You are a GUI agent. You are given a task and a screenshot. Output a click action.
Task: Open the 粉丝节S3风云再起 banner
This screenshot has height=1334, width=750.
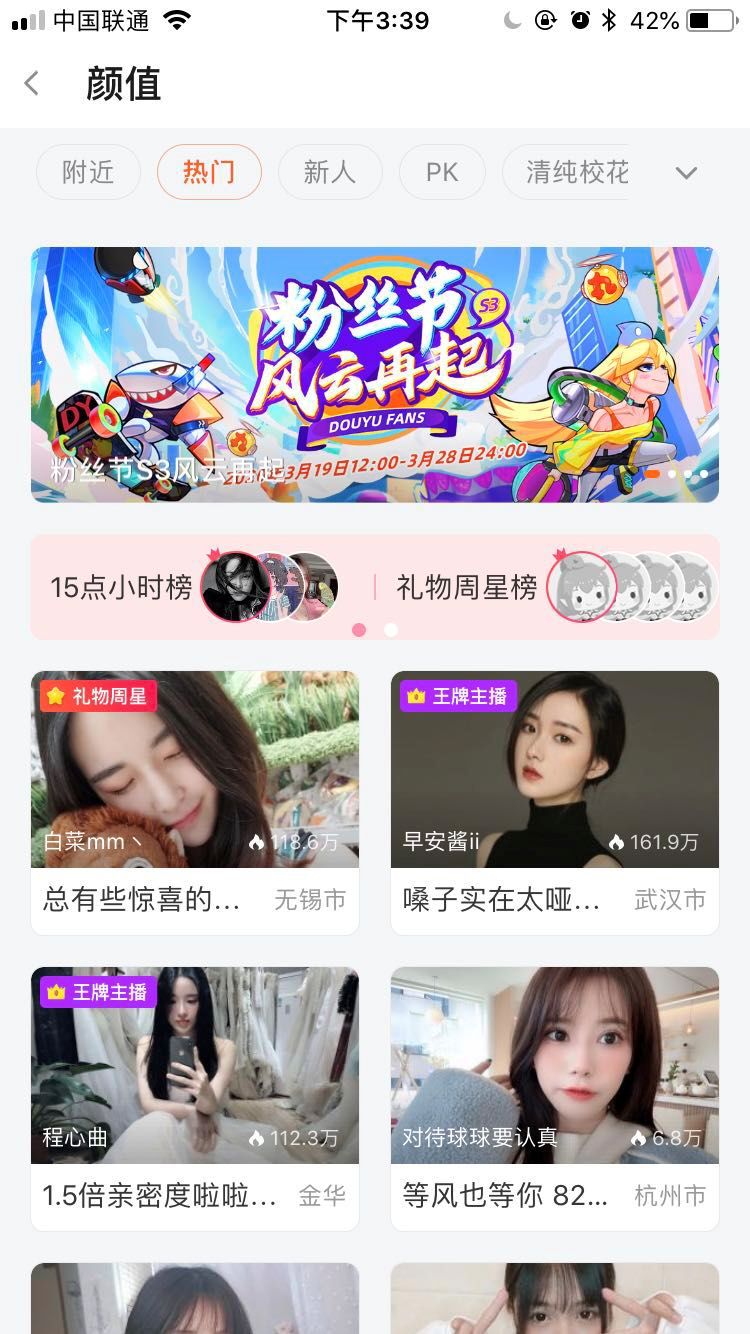coord(375,375)
